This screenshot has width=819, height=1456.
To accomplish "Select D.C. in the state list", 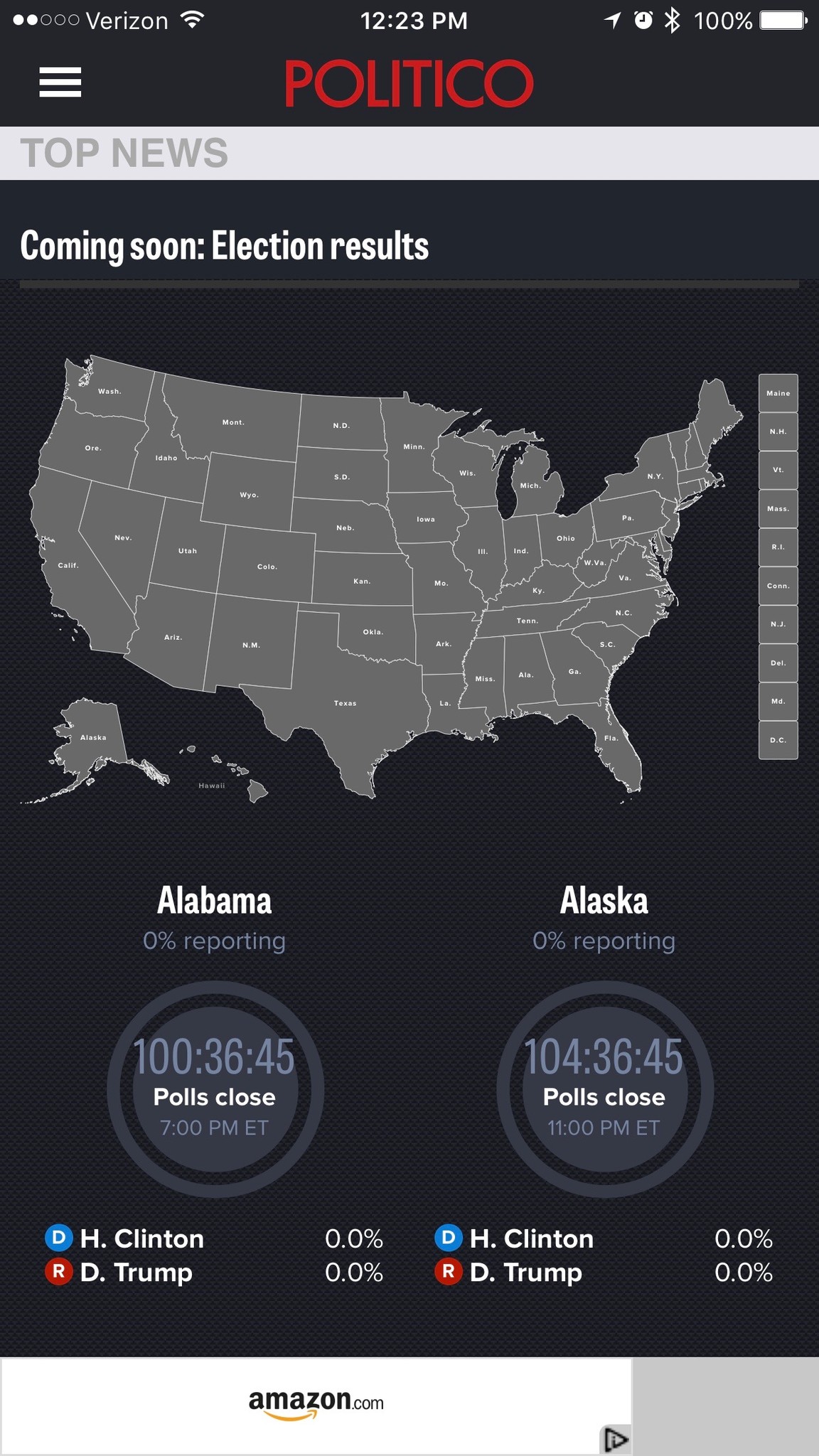I will pyautogui.click(x=778, y=740).
